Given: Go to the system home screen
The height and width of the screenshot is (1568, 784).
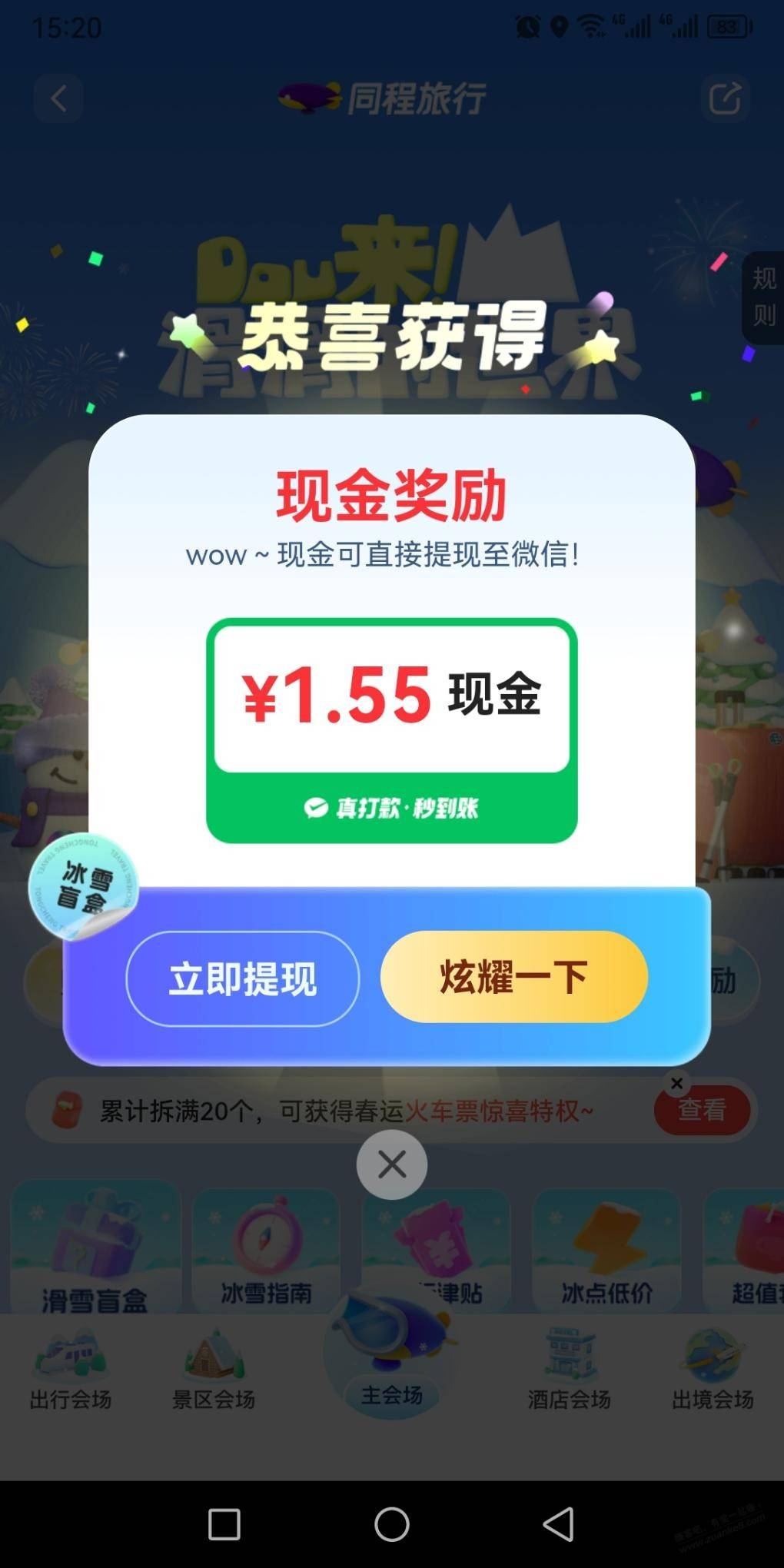Looking at the screenshot, I should (x=392, y=1523).
